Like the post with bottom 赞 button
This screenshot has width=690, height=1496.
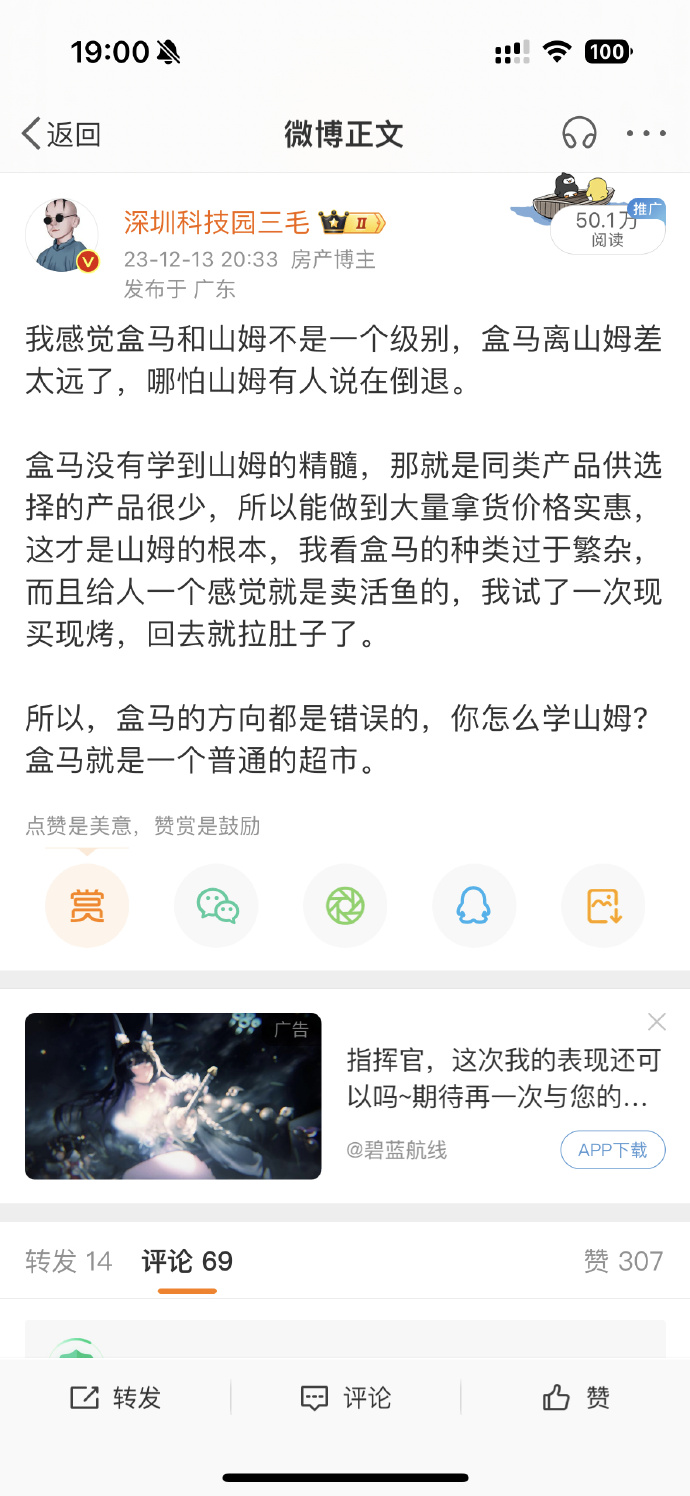576,1398
